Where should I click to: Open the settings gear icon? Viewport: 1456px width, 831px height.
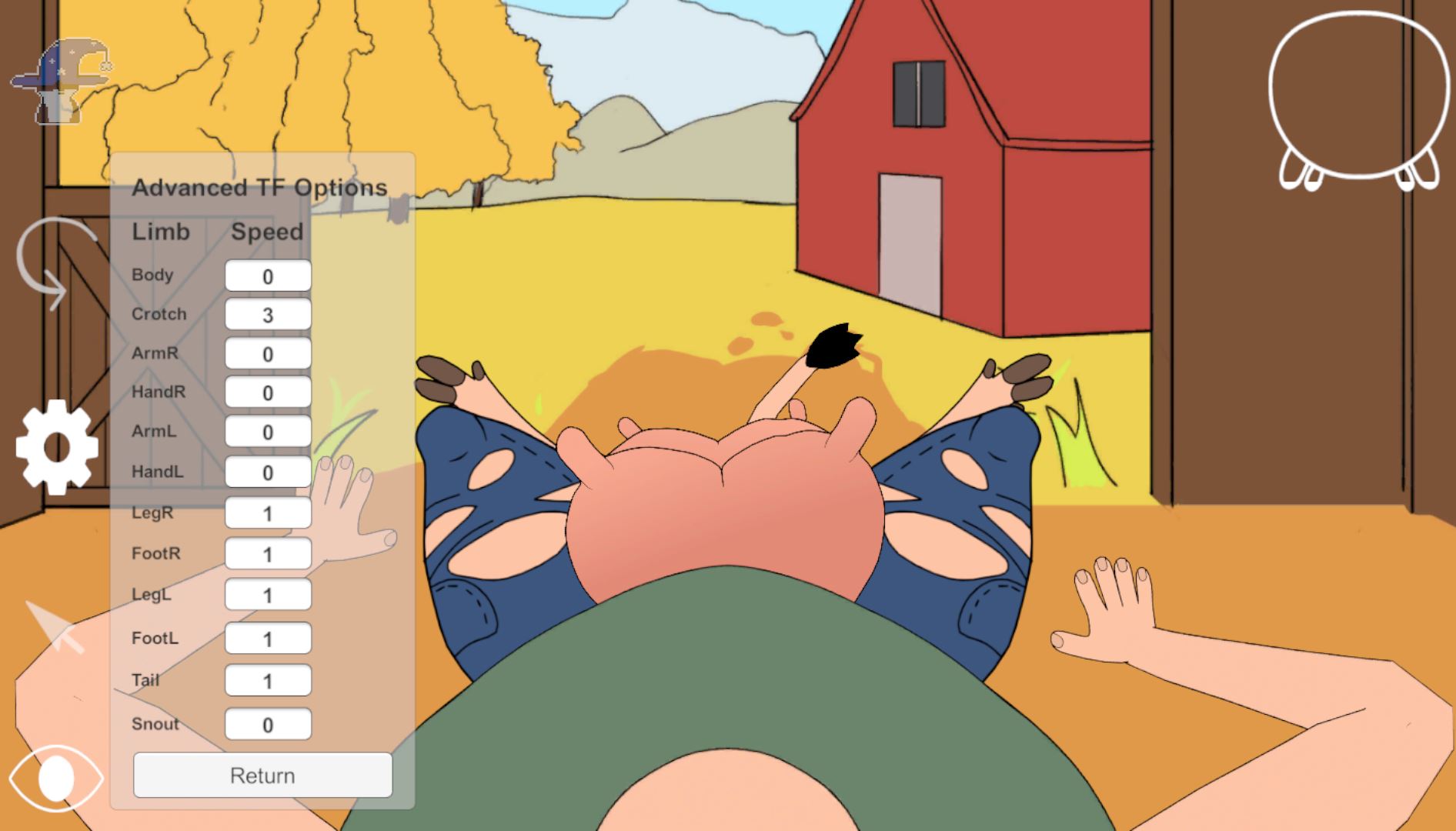pyautogui.click(x=57, y=447)
